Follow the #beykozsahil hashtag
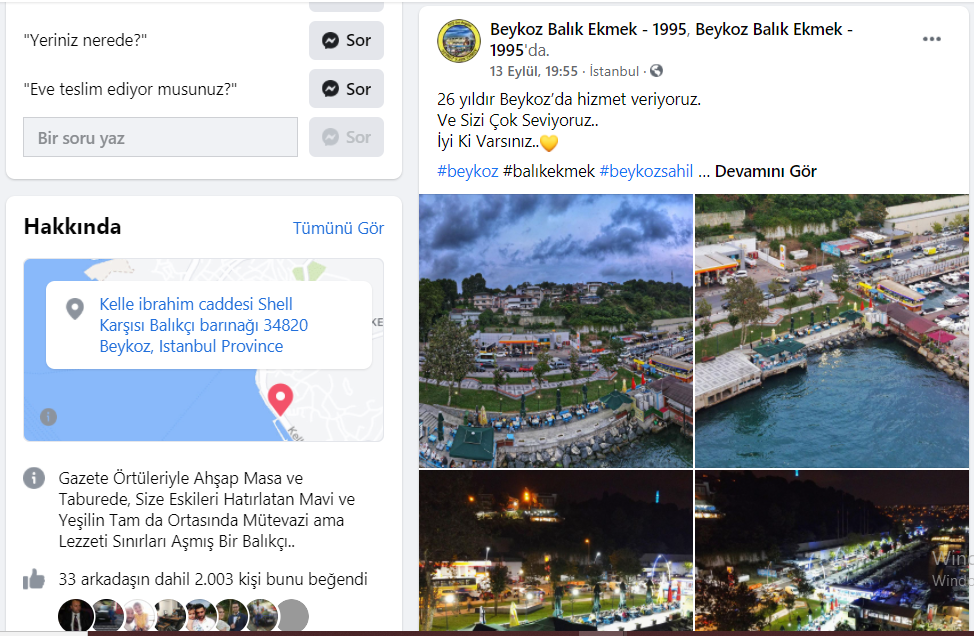 click(x=646, y=171)
